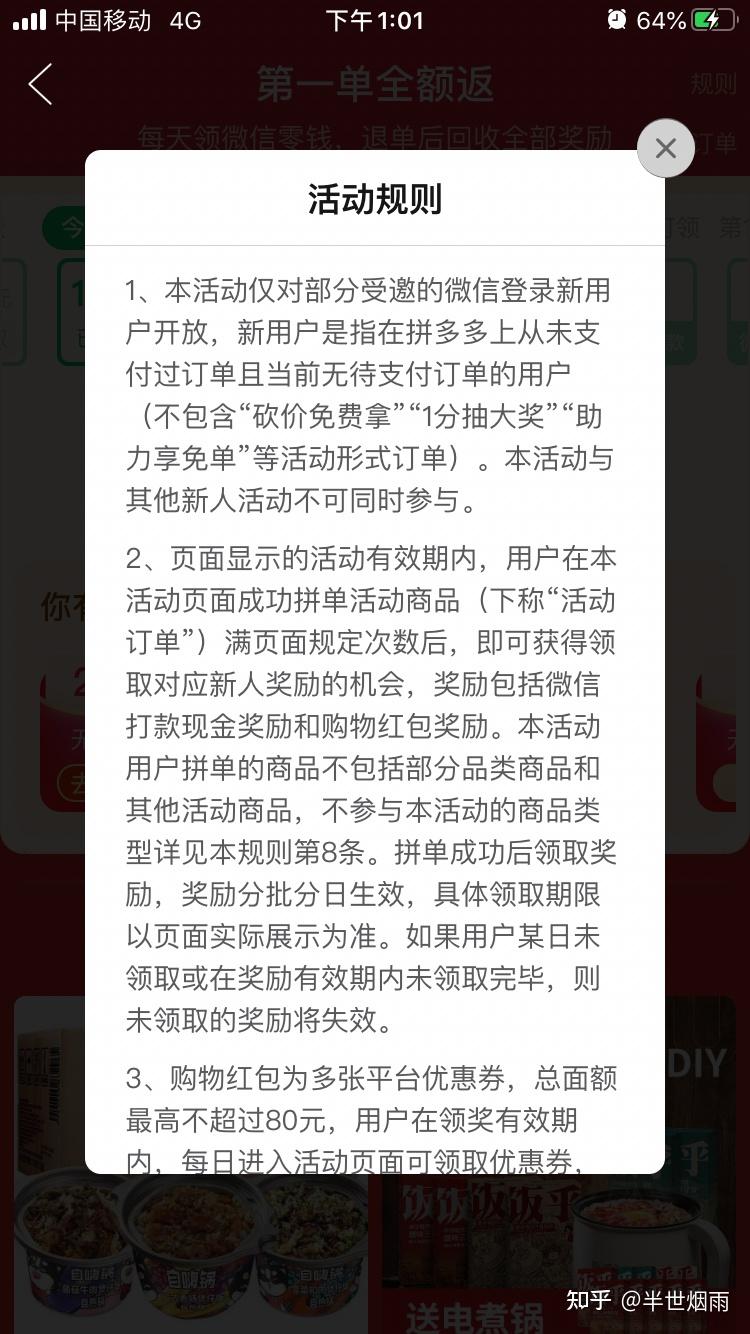Screen dimensions: 750x1334
Task: Open the 规则 link in the header
Action: [712, 84]
